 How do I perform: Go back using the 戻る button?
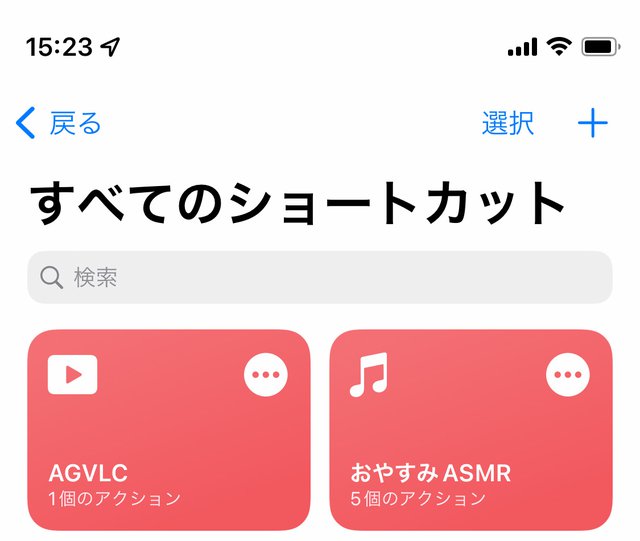point(60,124)
